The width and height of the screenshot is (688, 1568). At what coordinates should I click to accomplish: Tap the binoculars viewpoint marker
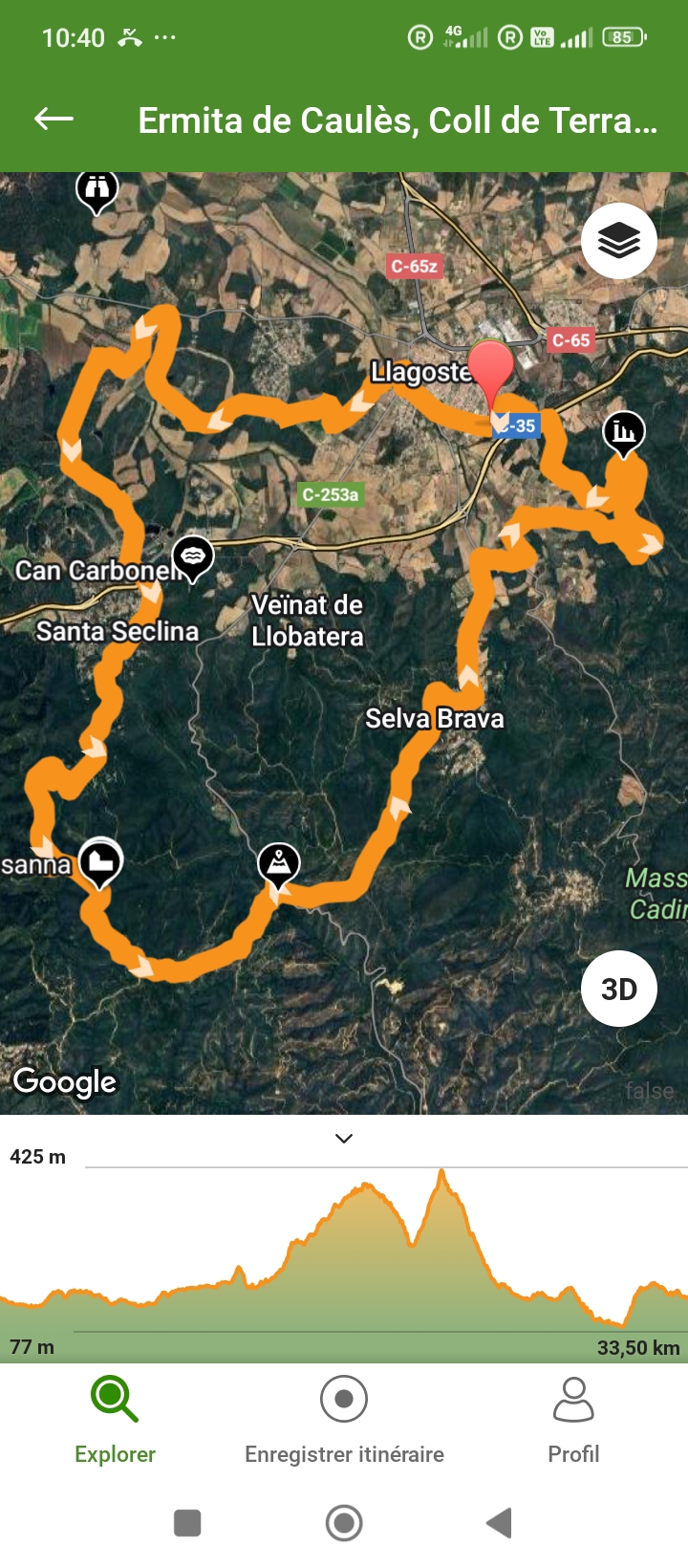(97, 189)
